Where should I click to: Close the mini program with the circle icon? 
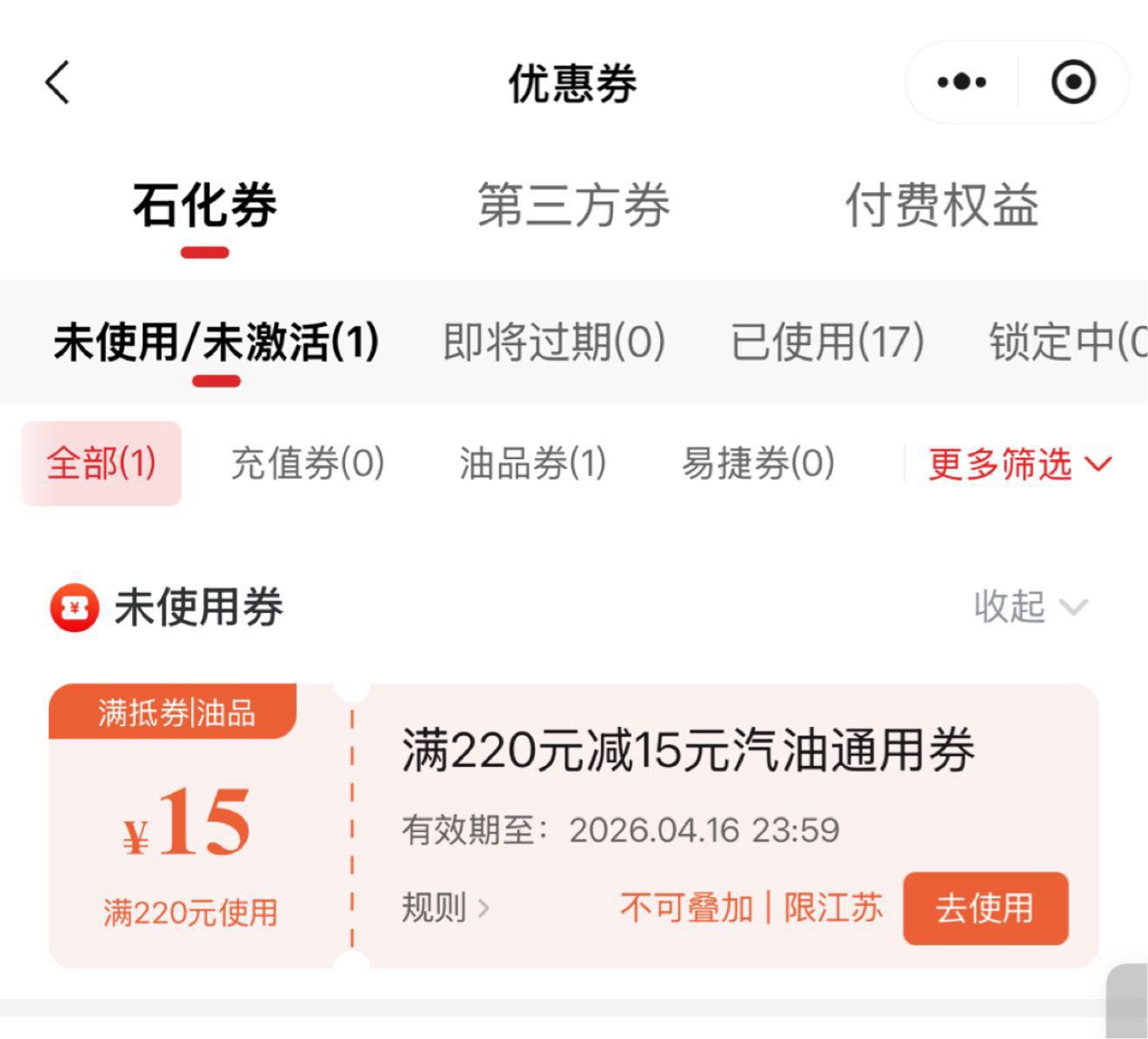[x=1073, y=83]
